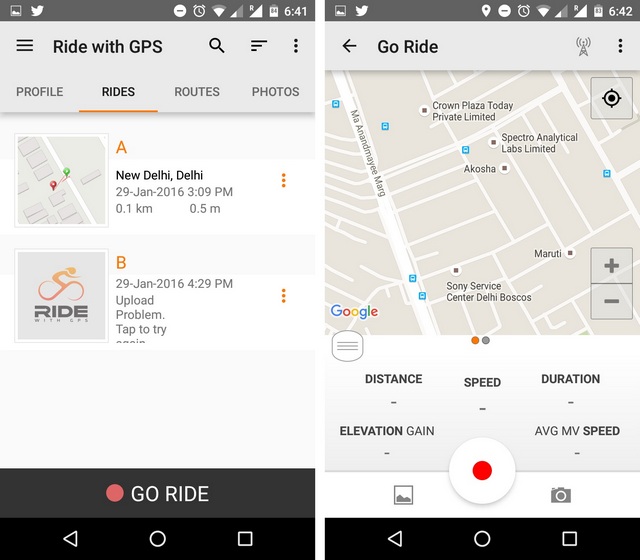Center the map on my location
The height and width of the screenshot is (560, 640).
pos(611,98)
